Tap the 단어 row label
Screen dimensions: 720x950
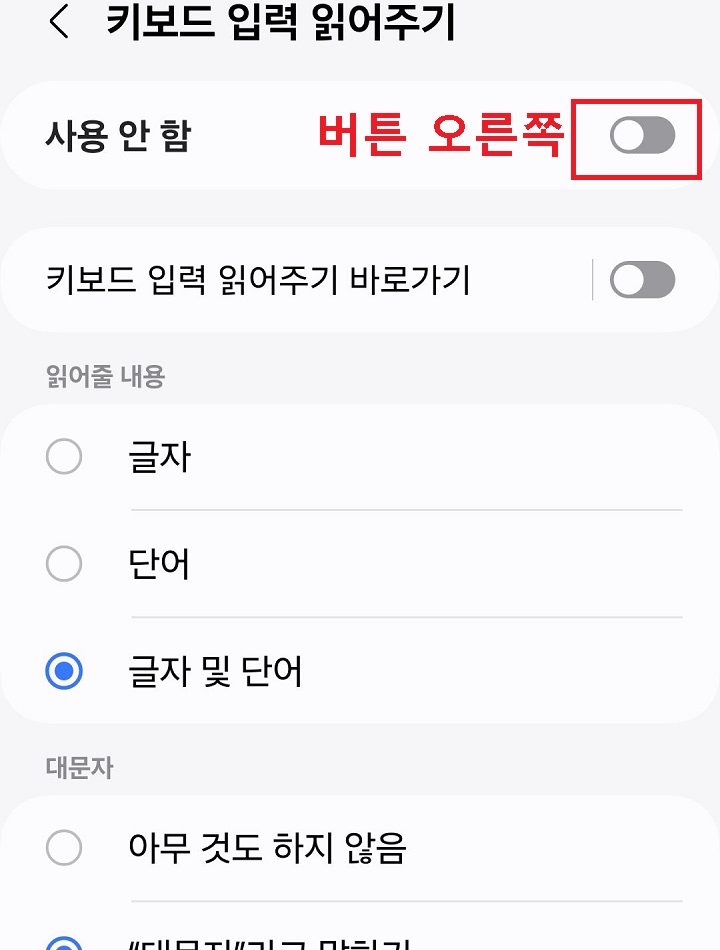(x=160, y=563)
